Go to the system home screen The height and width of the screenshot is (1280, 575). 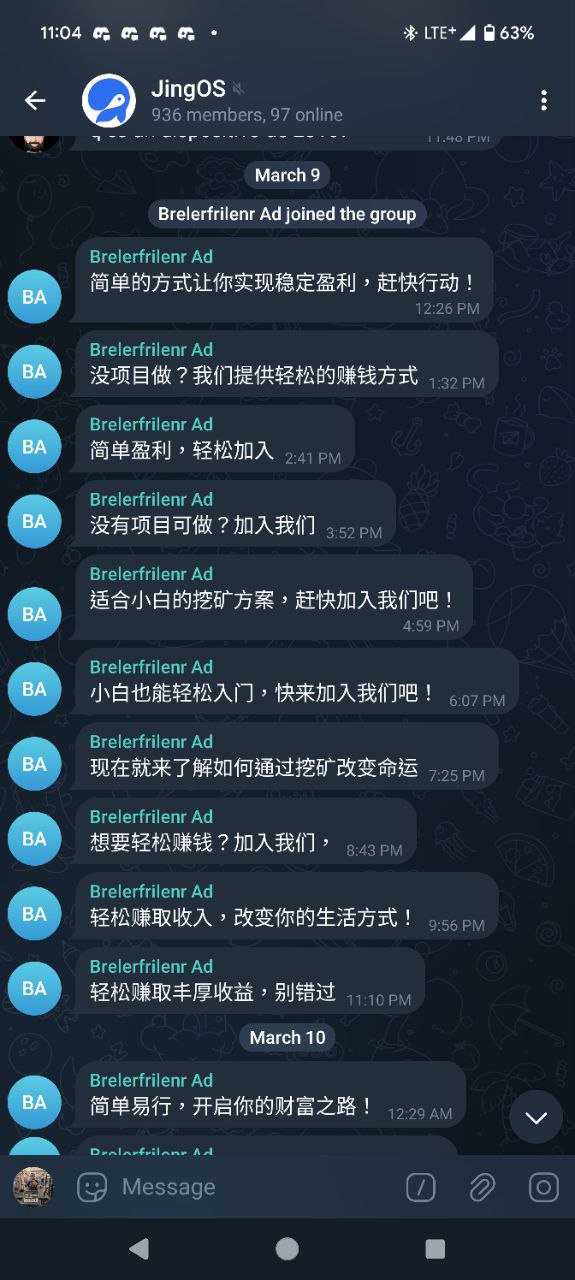click(x=287, y=1248)
